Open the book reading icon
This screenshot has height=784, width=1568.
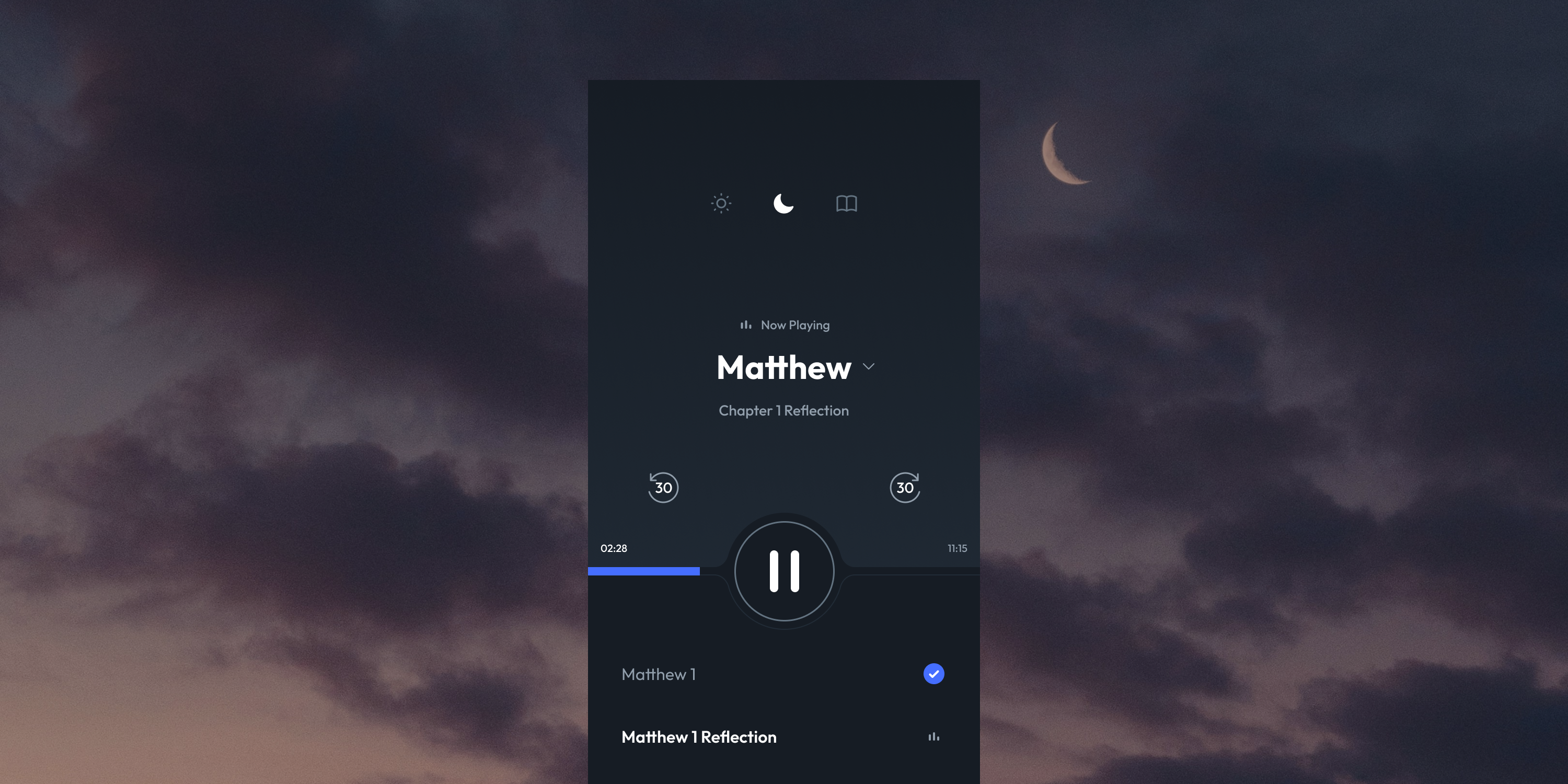pos(846,203)
